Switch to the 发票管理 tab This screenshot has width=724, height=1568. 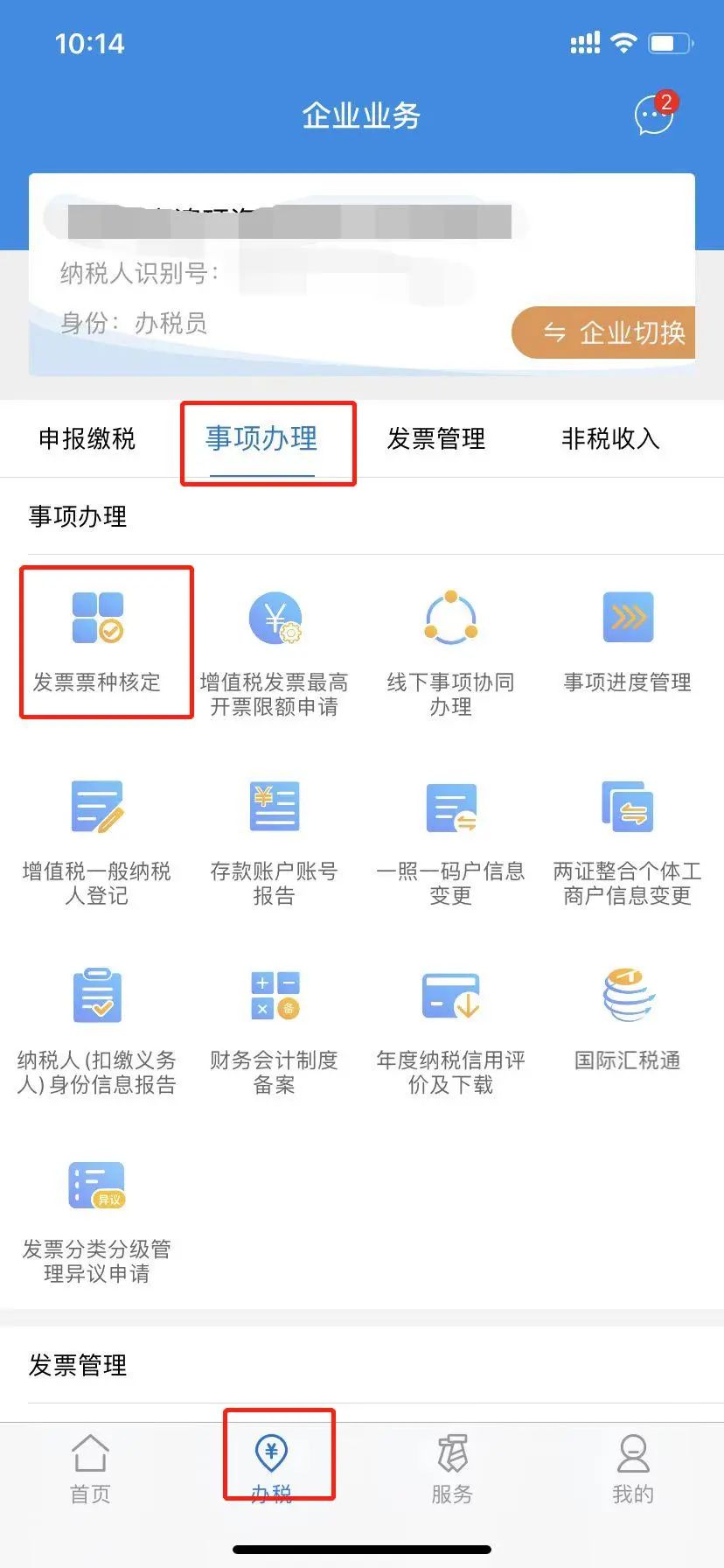pyautogui.click(x=435, y=438)
